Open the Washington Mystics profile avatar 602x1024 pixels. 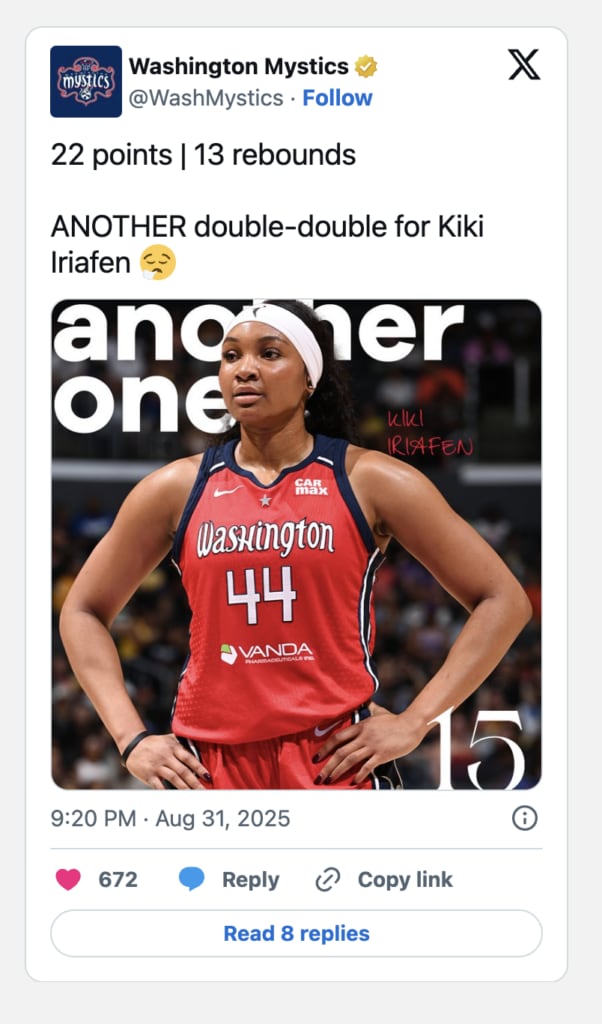tap(86, 81)
